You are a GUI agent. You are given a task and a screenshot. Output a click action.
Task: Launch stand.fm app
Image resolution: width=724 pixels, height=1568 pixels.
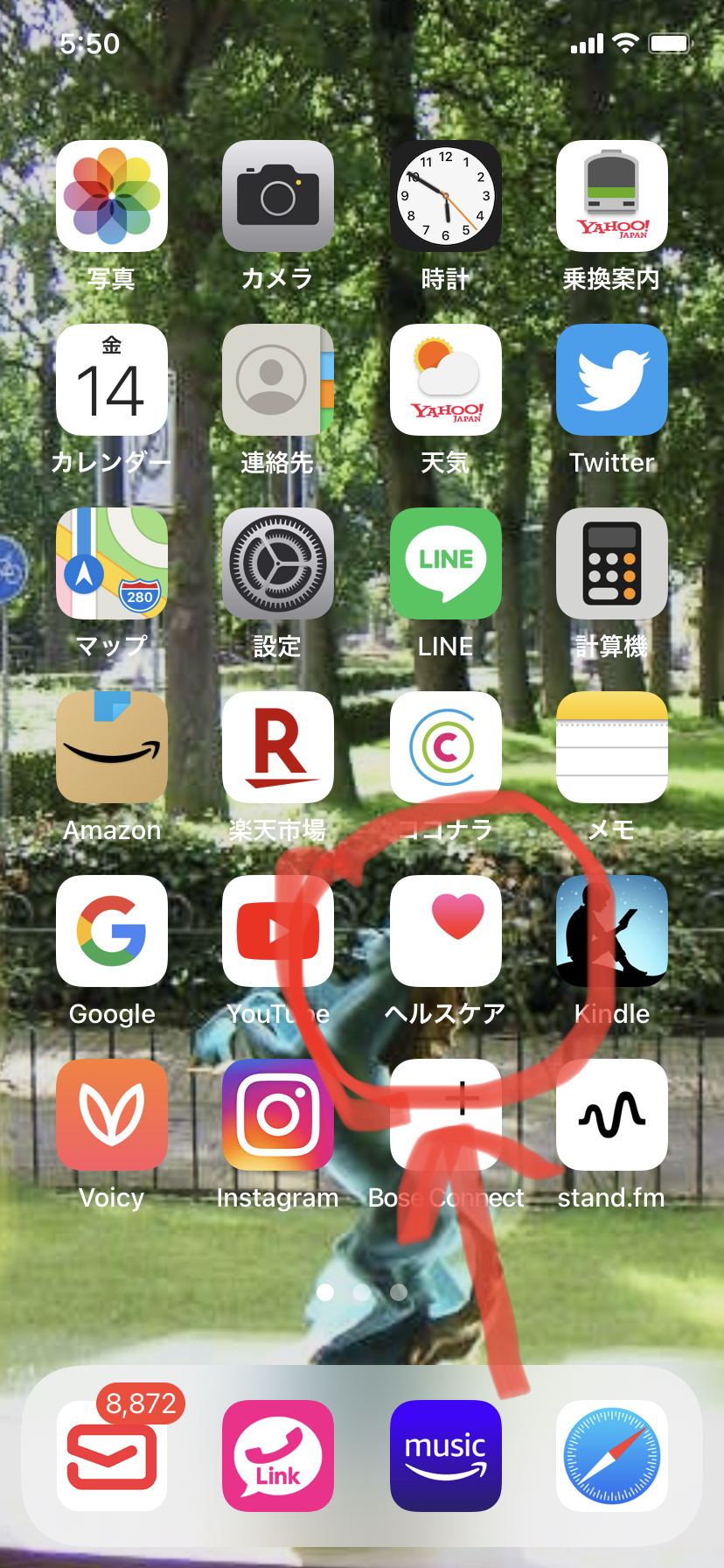tap(612, 1115)
